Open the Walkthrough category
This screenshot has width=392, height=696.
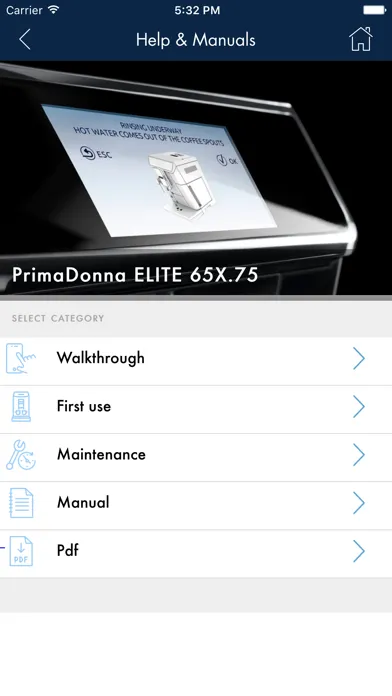point(196,358)
